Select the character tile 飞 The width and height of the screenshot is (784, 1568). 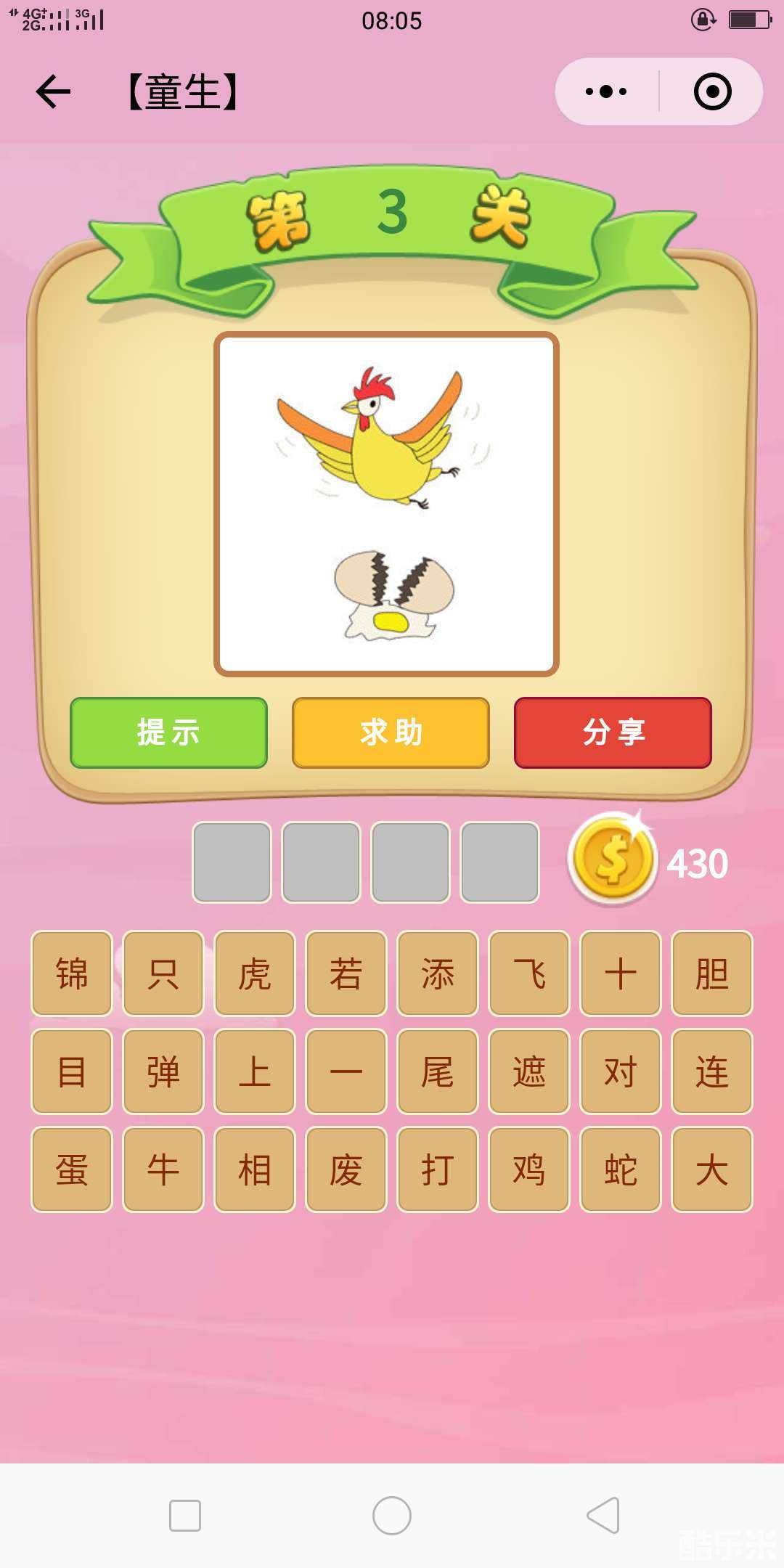pos(528,975)
